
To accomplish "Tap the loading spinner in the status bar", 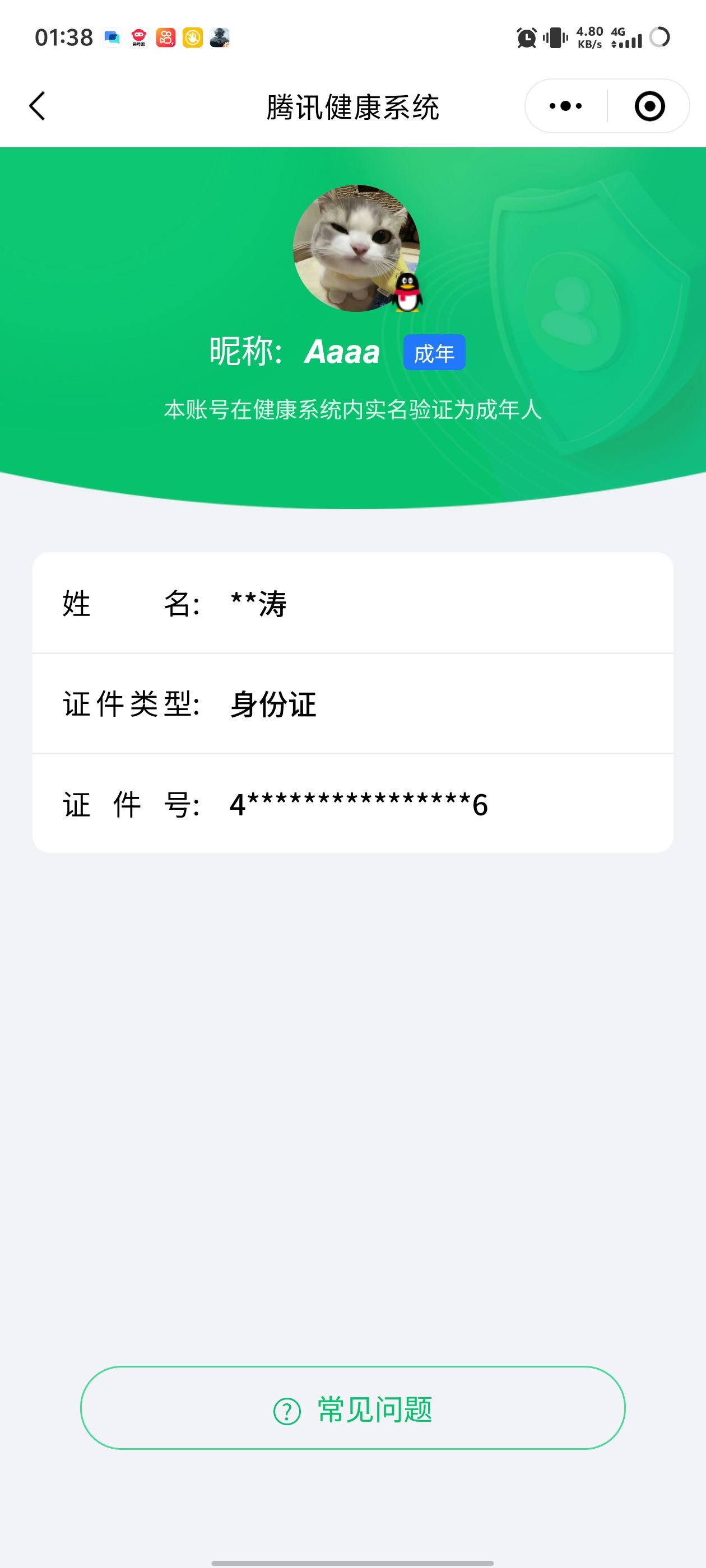I will 659,38.
